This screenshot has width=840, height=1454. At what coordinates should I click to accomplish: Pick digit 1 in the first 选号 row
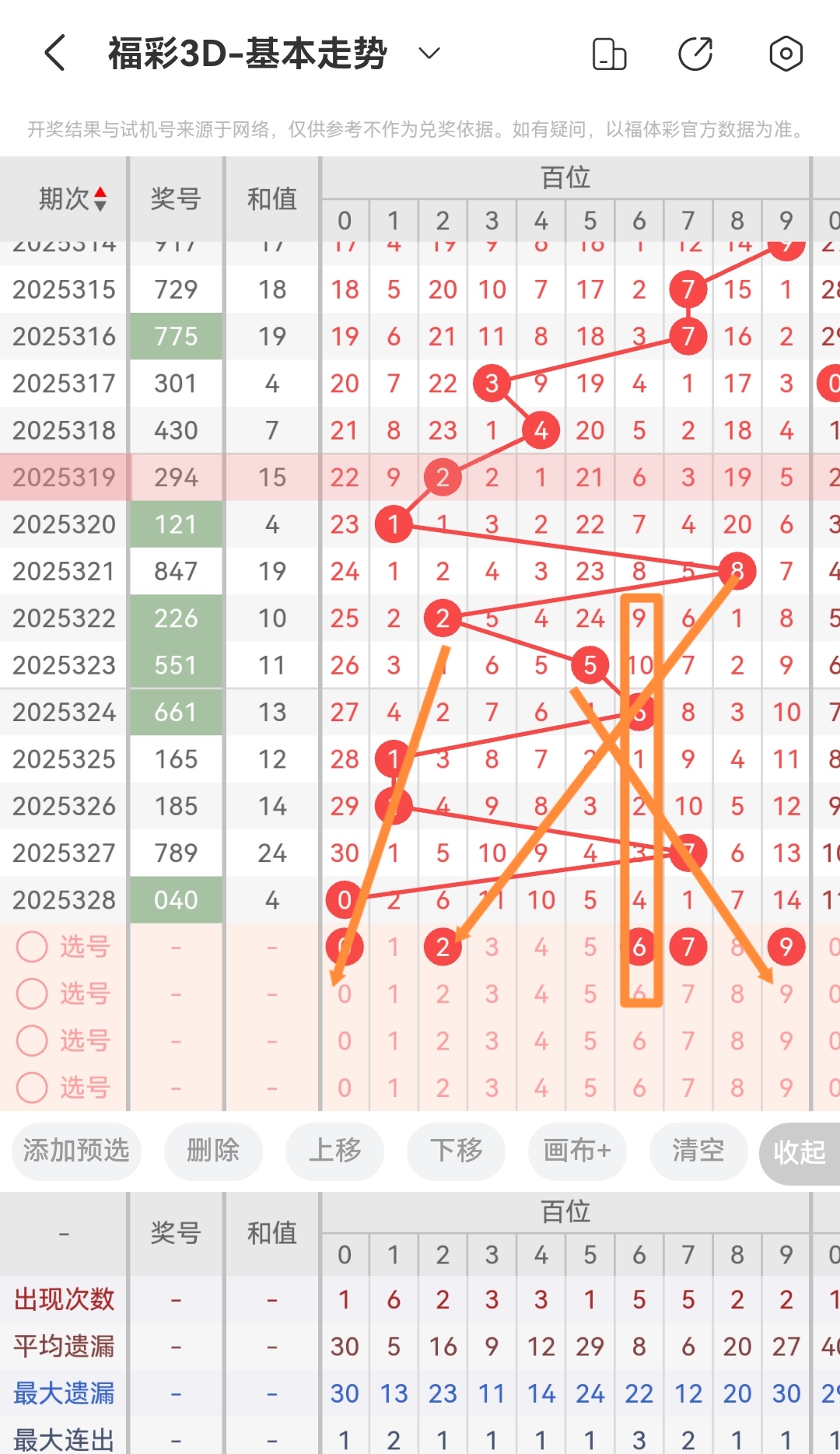(x=394, y=947)
